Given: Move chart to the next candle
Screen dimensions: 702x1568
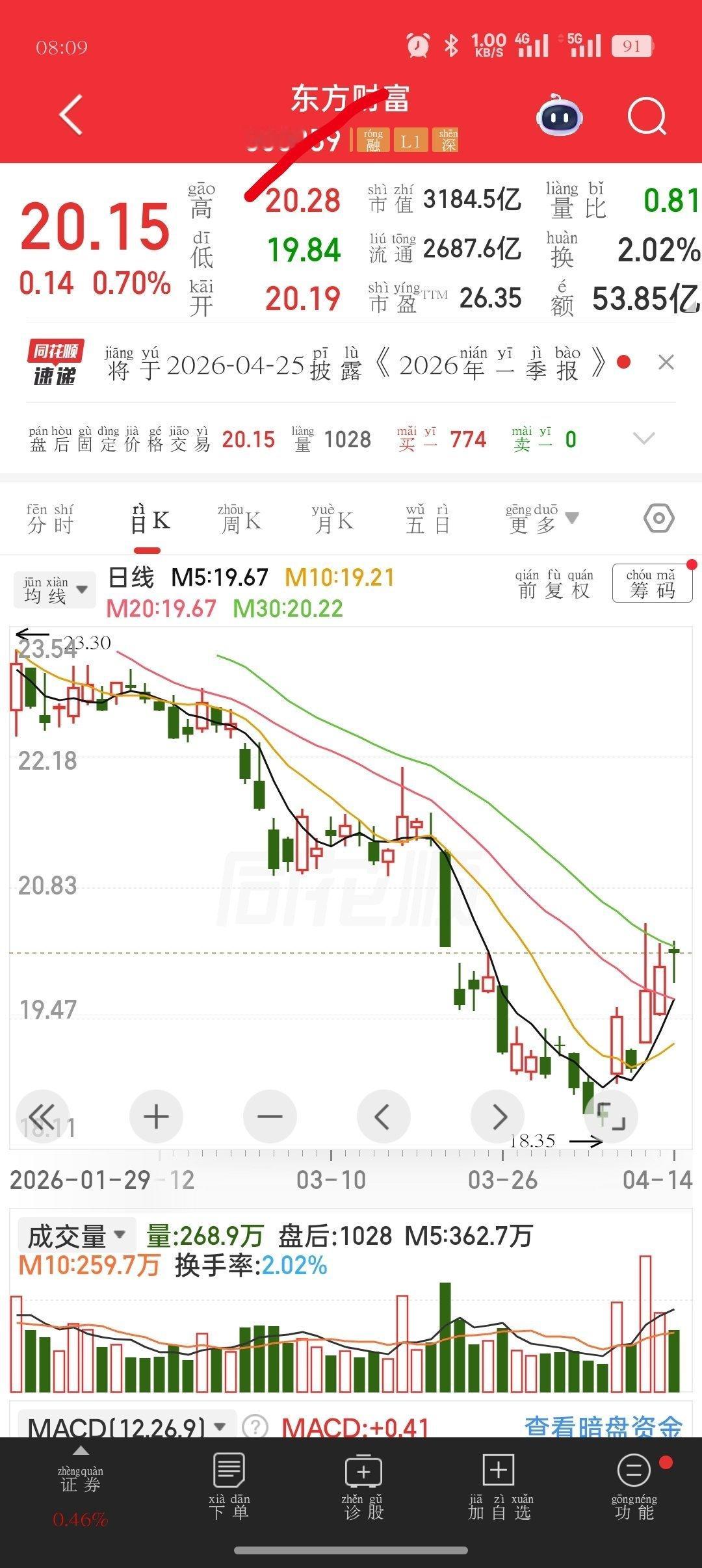Looking at the screenshot, I should [x=498, y=1117].
